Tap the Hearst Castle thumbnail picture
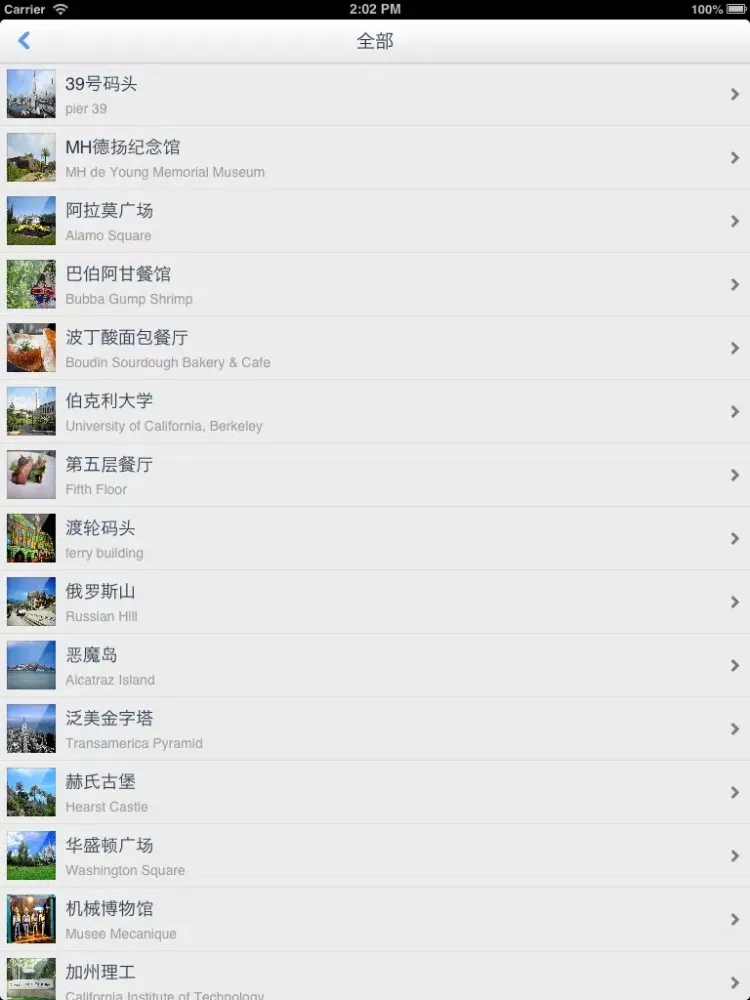The image size is (750, 1000). click(x=30, y=791)
